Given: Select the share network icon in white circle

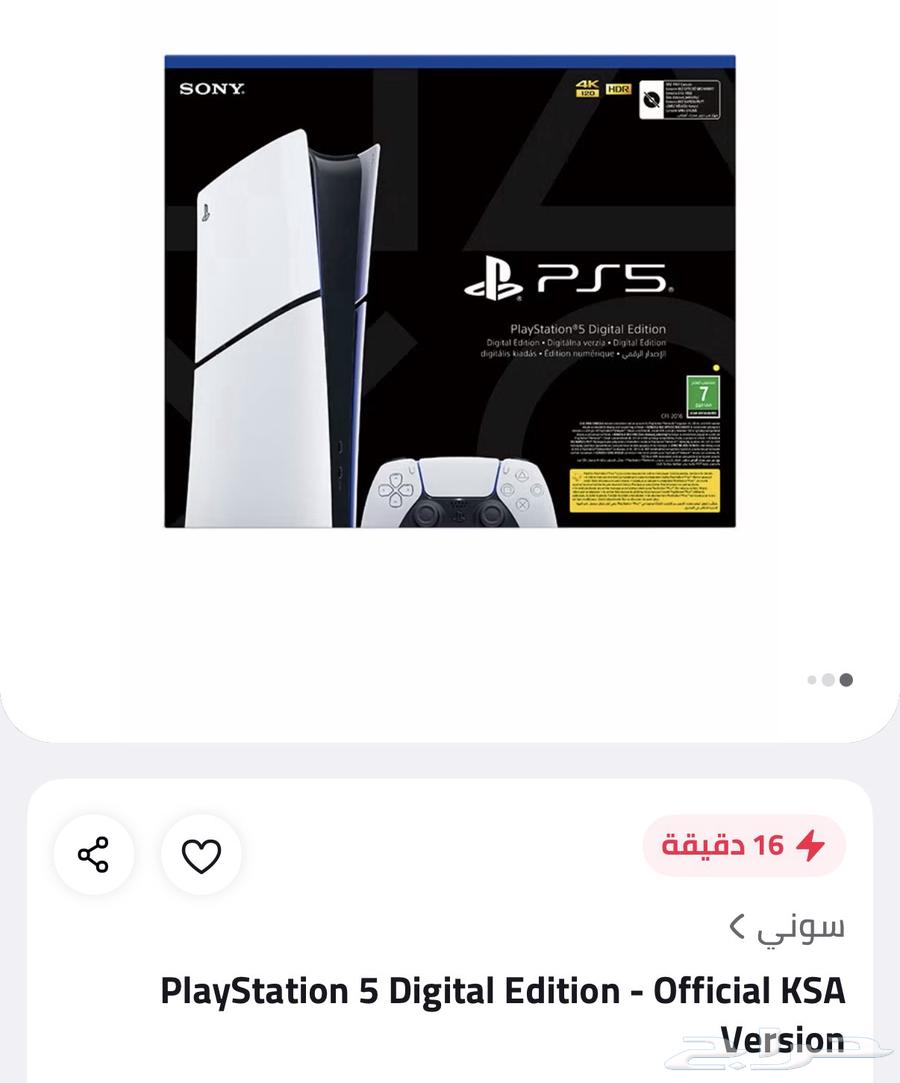Looking at the screenshot, I should (94, 855).
